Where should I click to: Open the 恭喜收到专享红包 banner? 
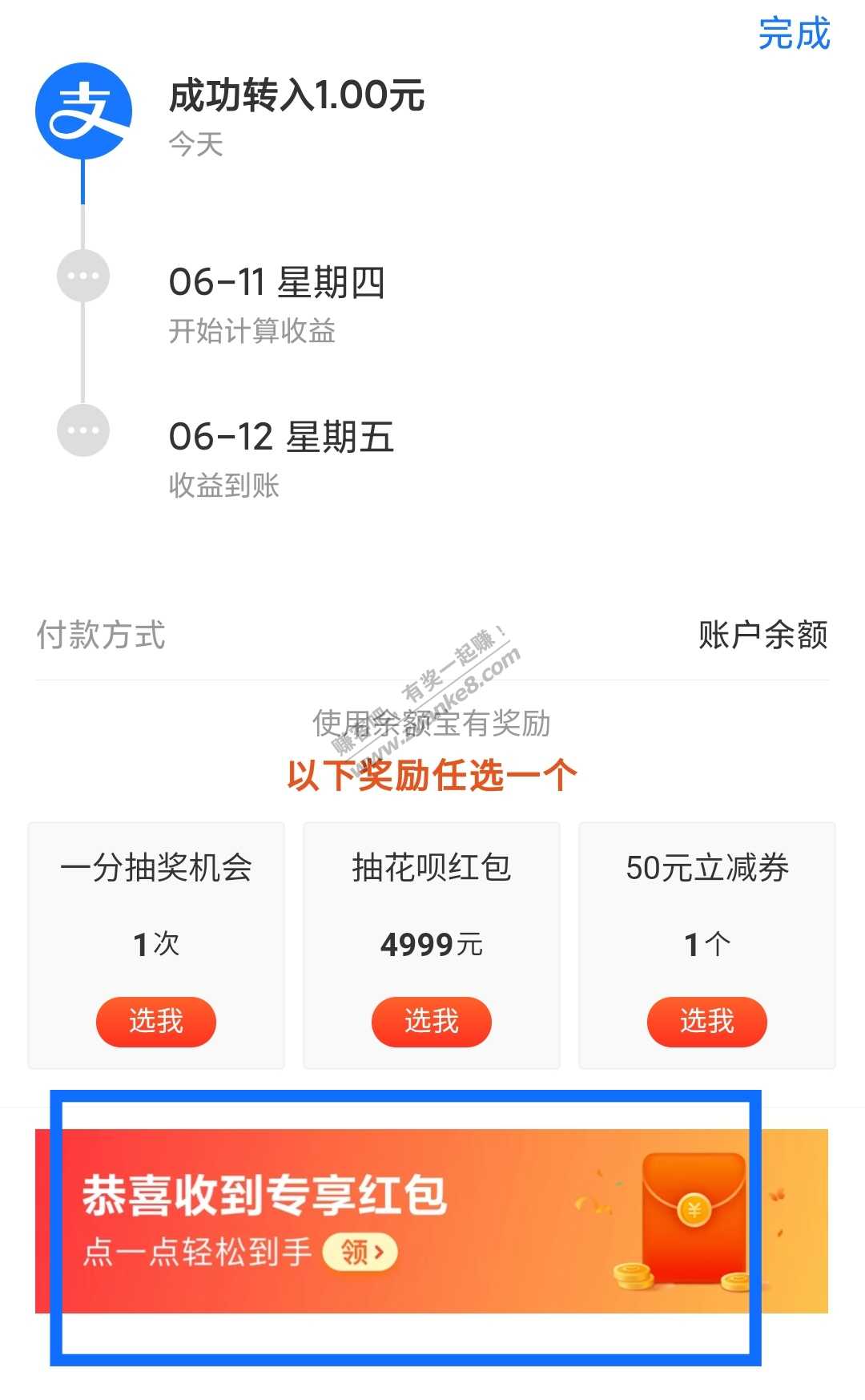coord(431,1220)
